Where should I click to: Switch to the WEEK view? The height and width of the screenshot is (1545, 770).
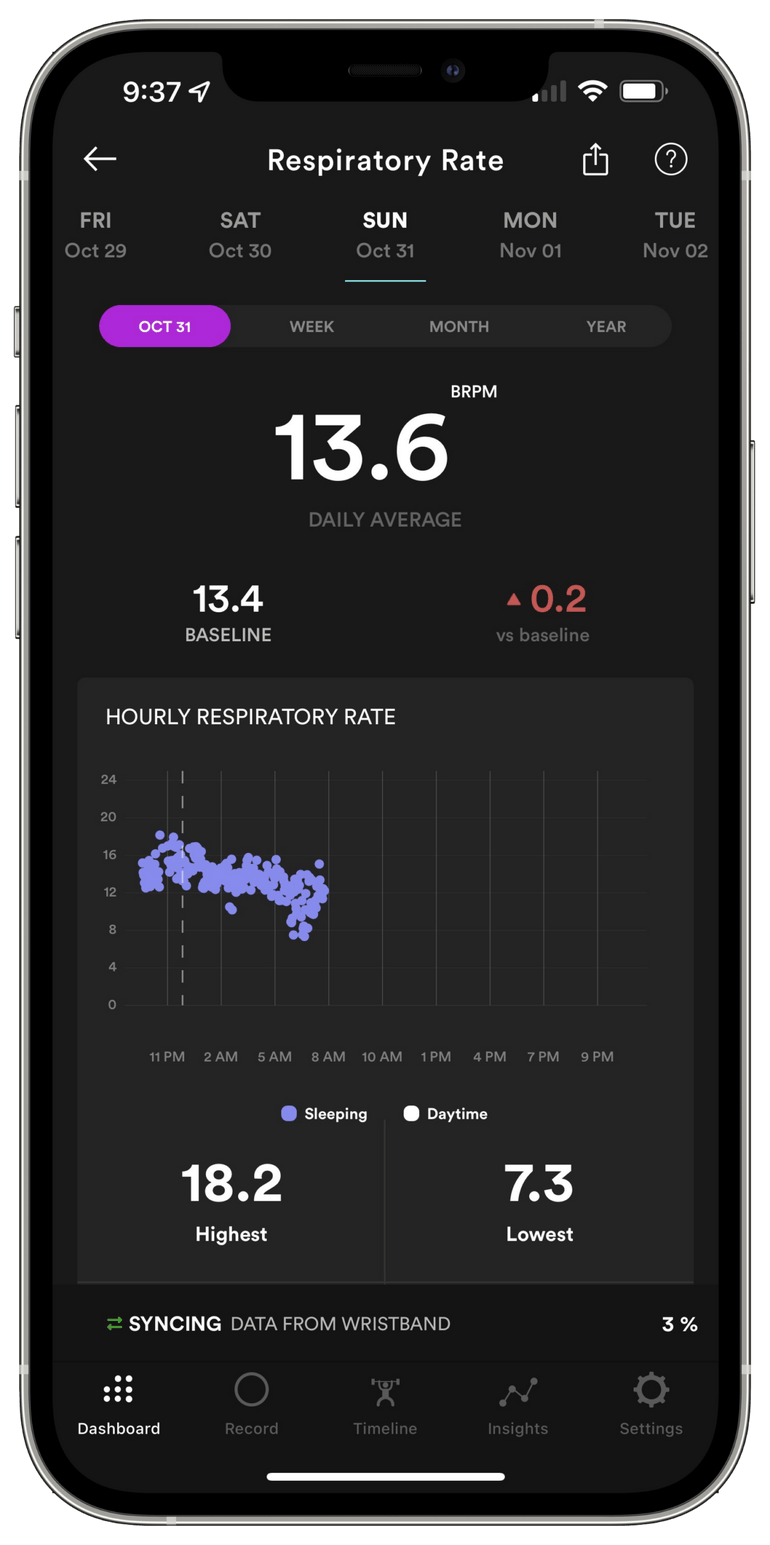click(312, 326)
